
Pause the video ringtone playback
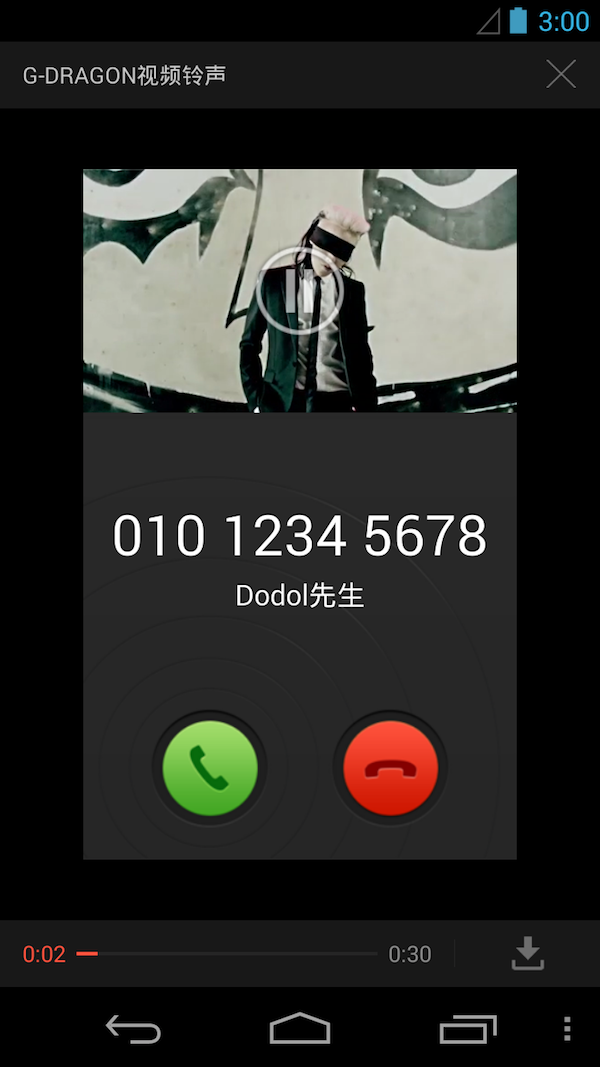pyautogui.click(x=299, y=291)
